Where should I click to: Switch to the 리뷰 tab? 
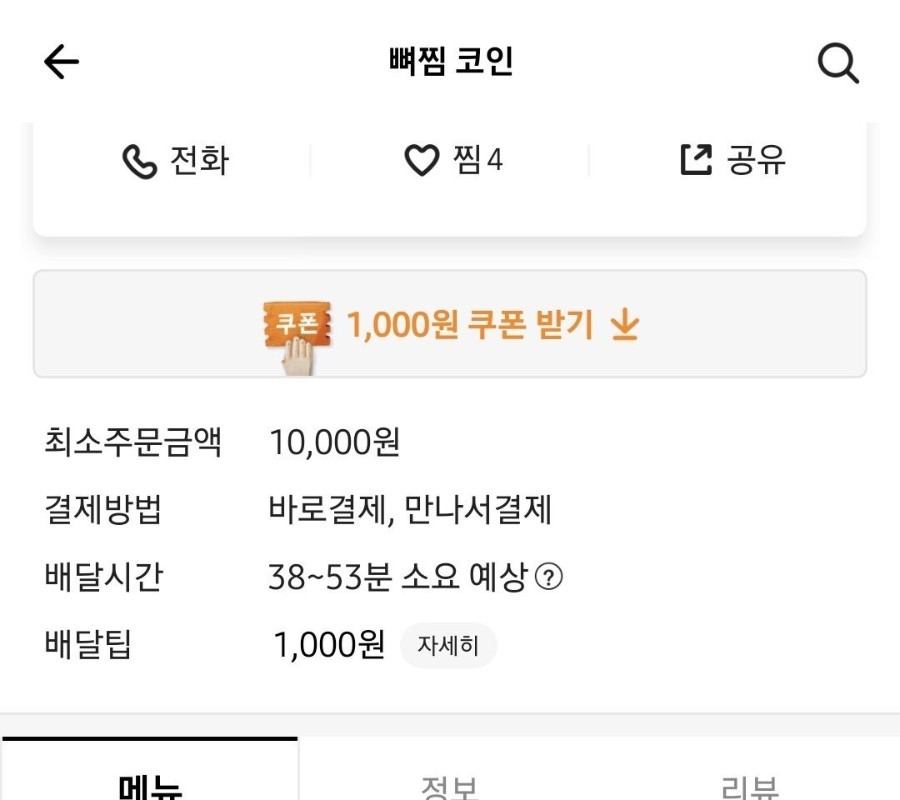[749, 785]
